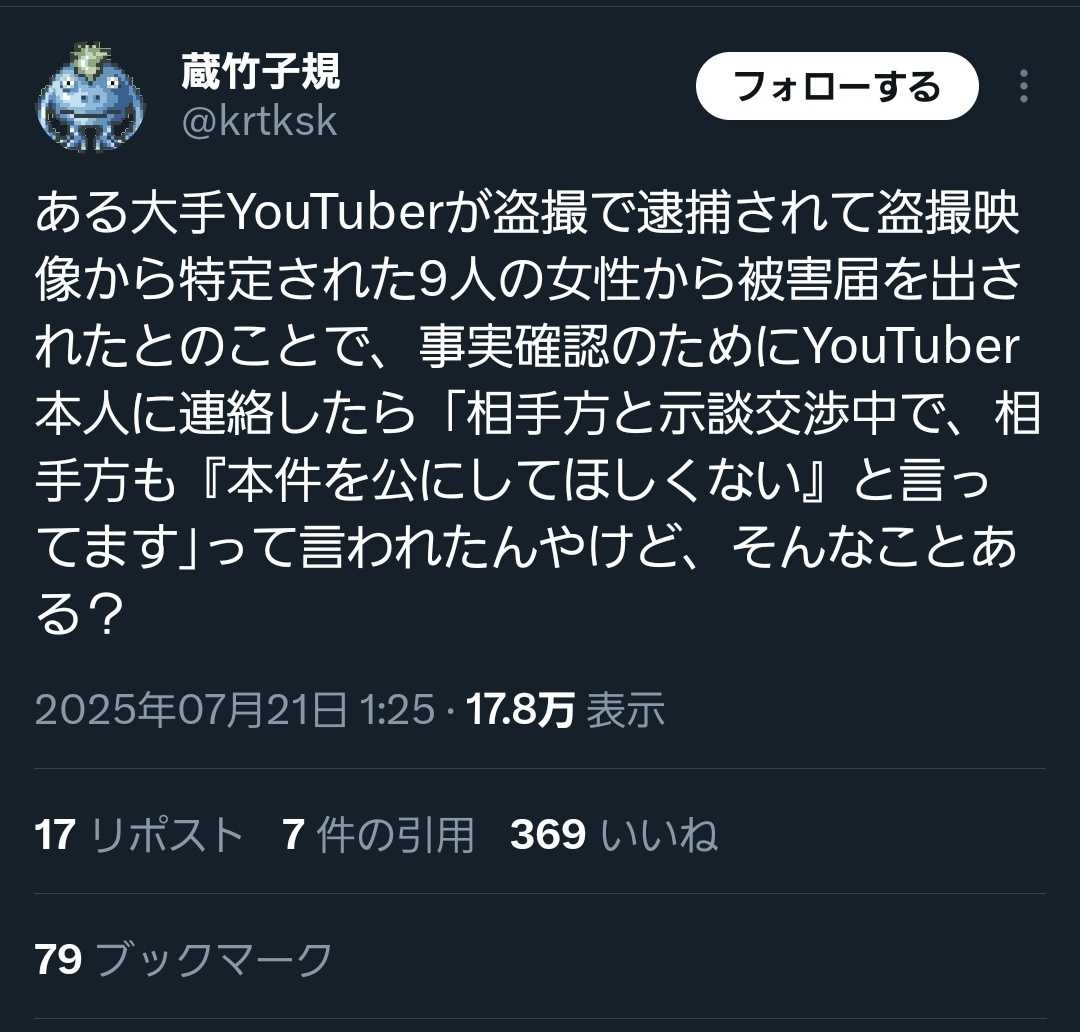View the 7 件の引用 list

click(378, 835)
